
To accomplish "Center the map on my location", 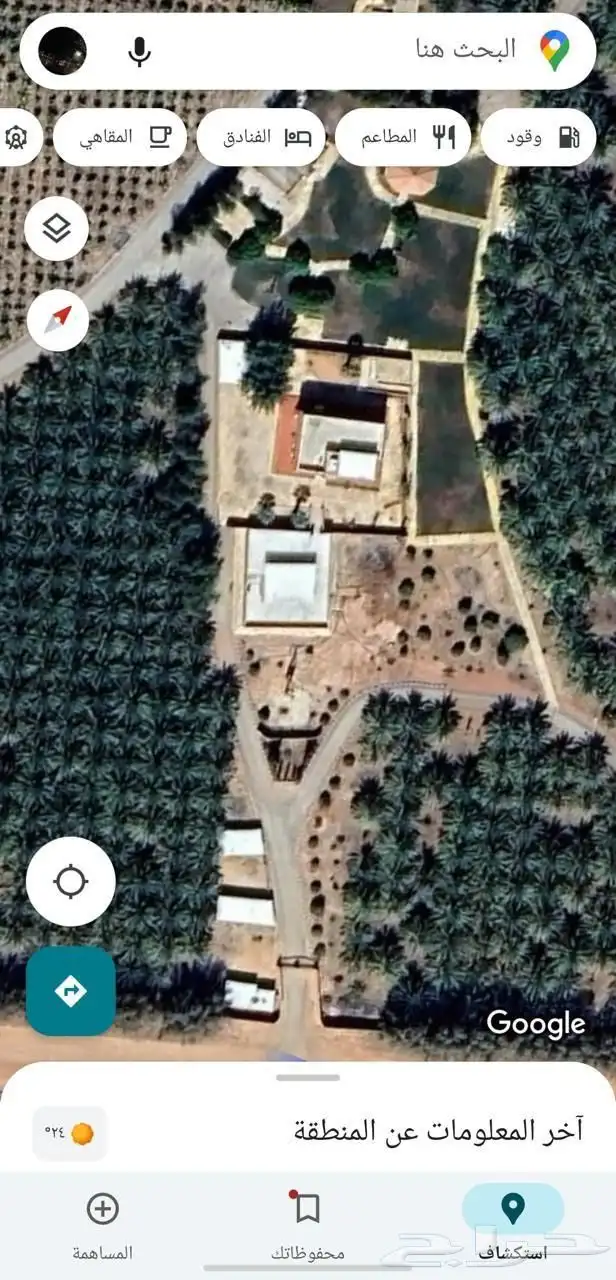I will click(x=70, y=882).
